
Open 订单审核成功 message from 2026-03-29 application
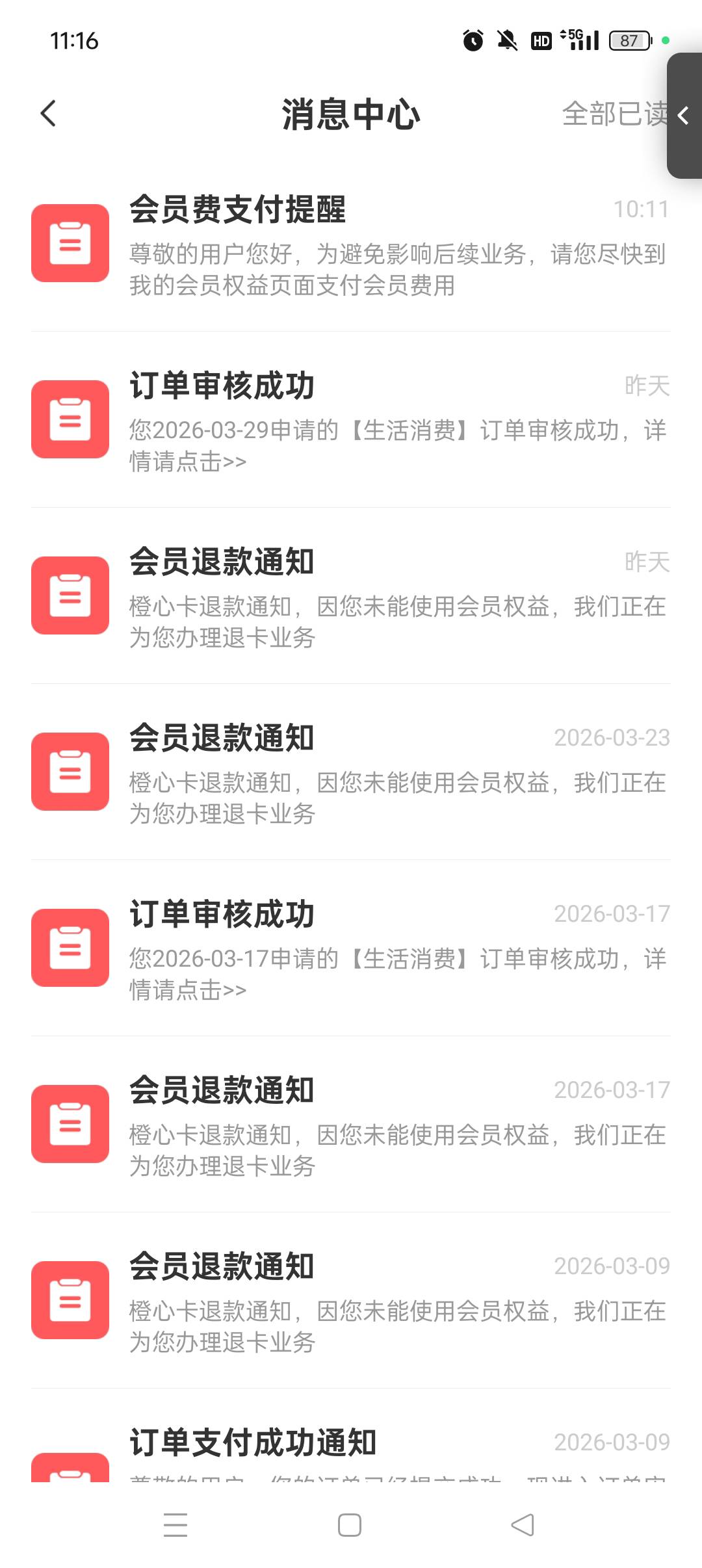point(351,420)
